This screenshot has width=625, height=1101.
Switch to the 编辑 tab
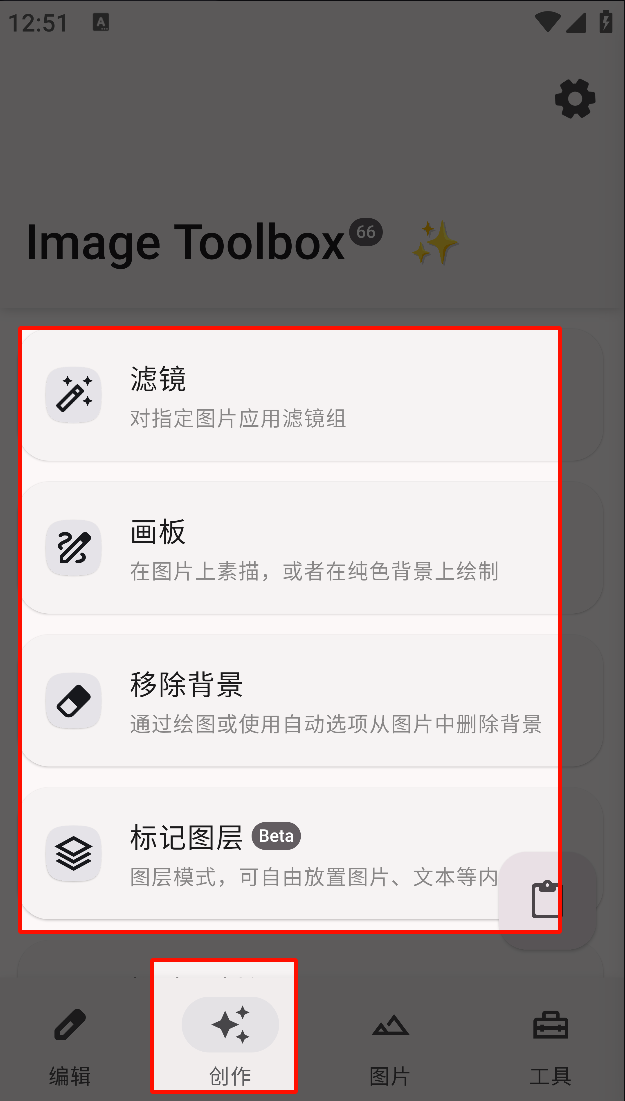click(x=70, y=1046)
